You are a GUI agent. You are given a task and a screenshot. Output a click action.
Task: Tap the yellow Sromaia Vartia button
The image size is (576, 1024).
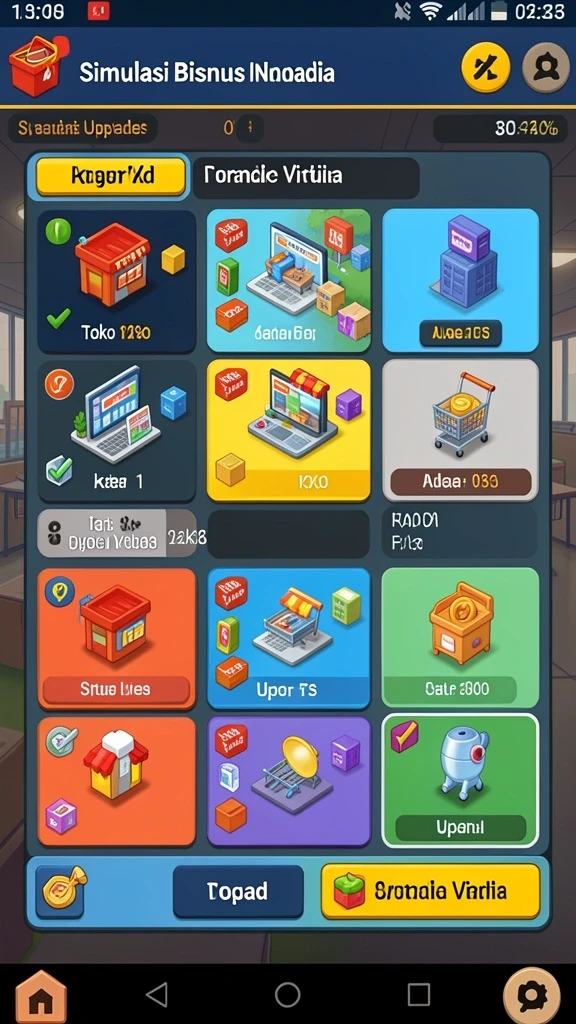pos(430,891)
